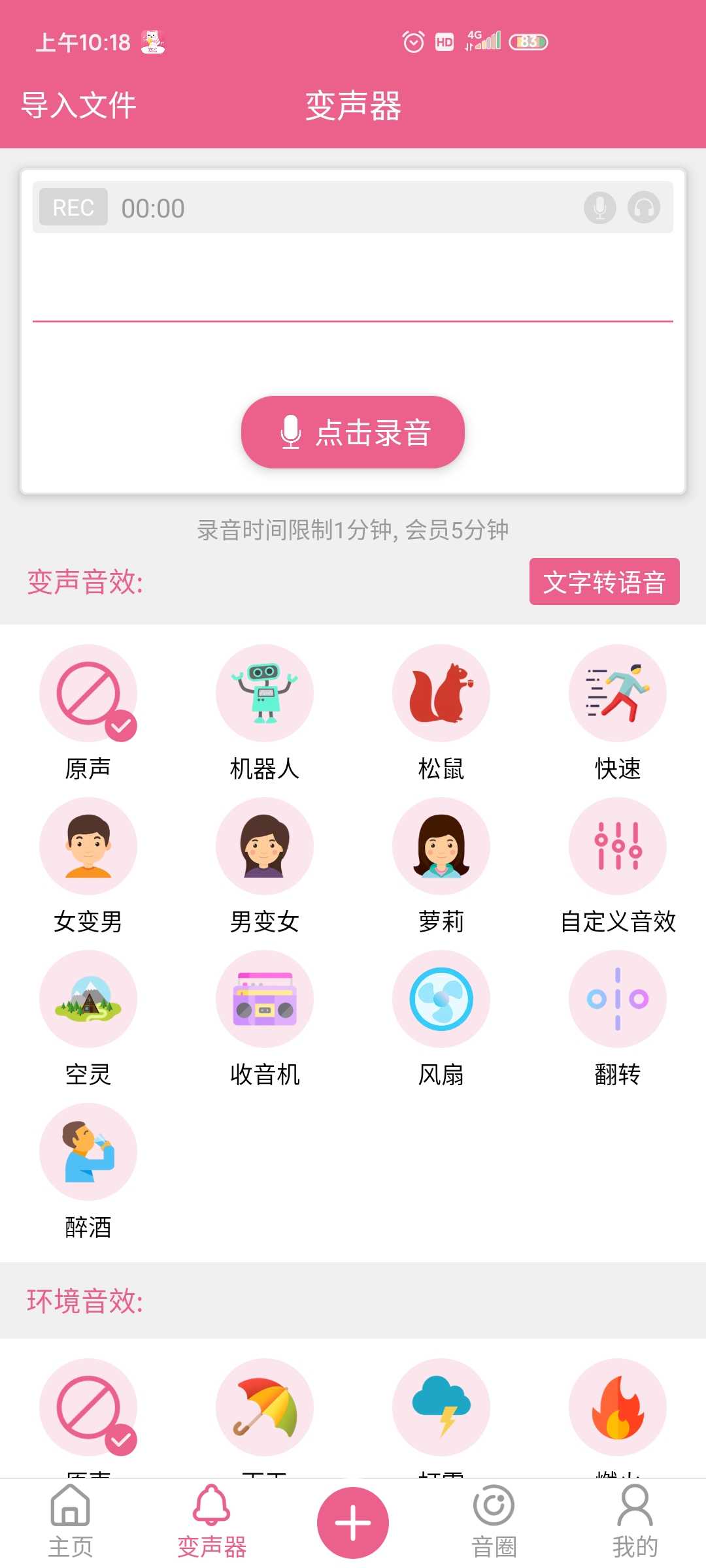Apply the 男变女 male-to-female effect
This screenshot has height=1568, width=706.
click(265, 846)
